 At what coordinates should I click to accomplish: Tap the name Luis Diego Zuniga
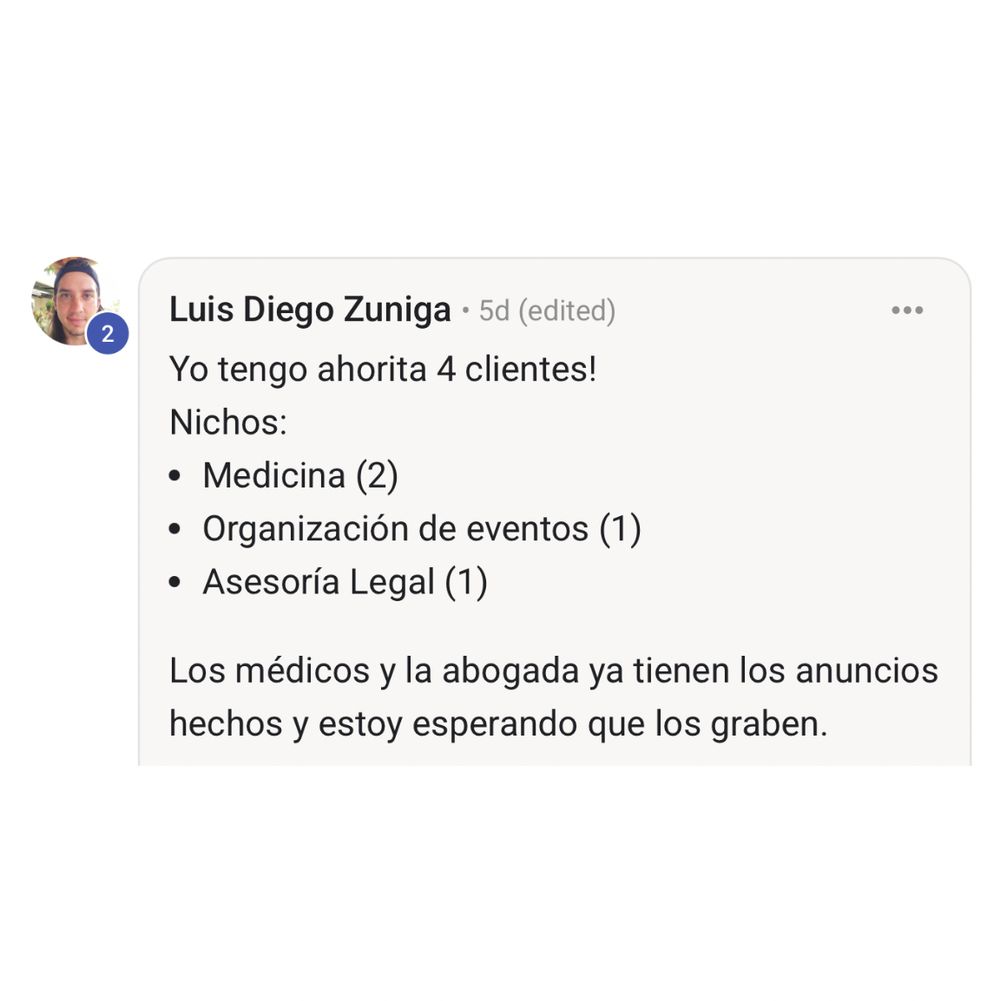pyautogui.click(x=310, y=310)
